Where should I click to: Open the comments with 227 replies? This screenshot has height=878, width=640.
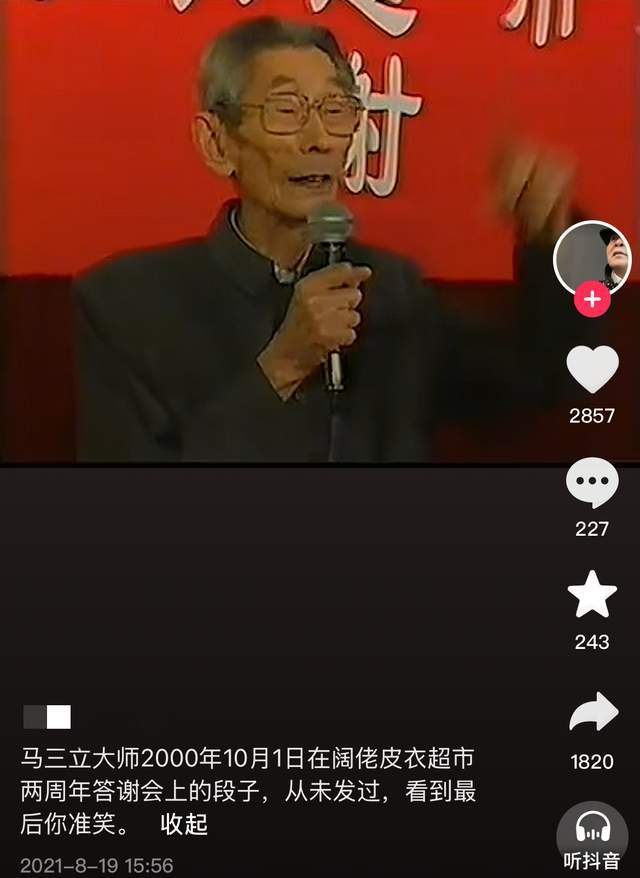(x=592, y=483)
